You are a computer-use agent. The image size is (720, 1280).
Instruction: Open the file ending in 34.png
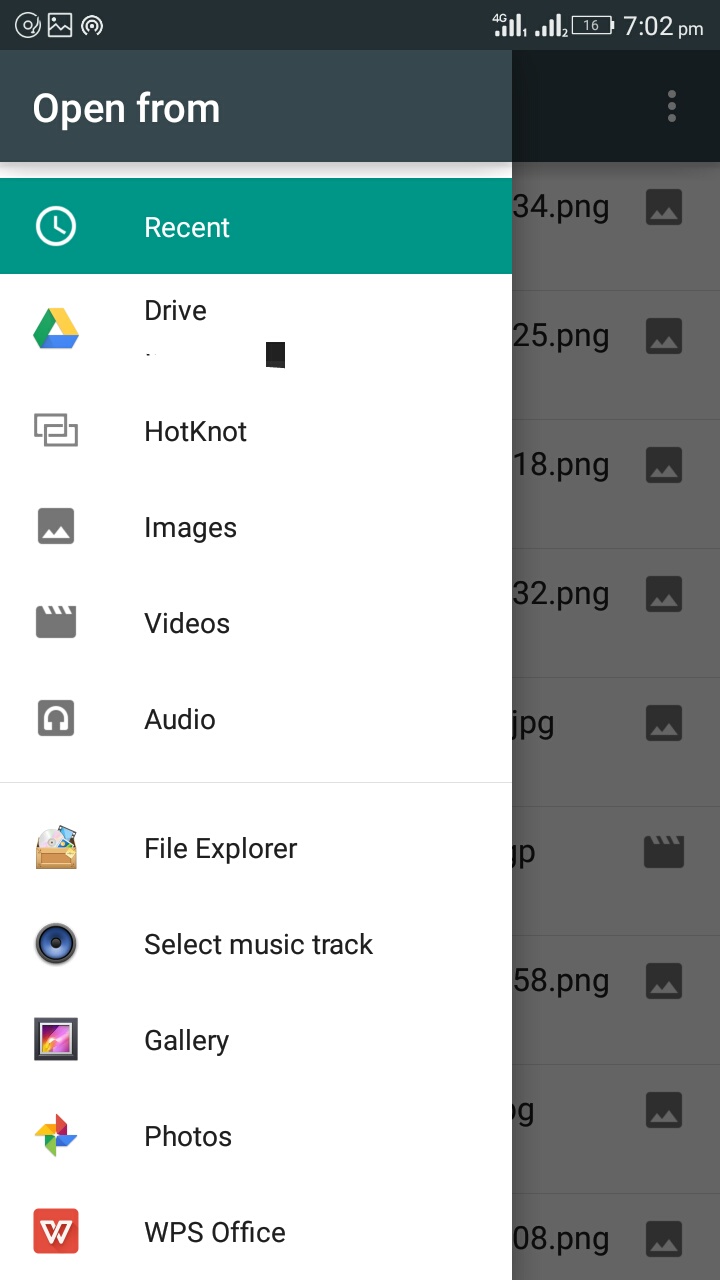pos(570,206)
